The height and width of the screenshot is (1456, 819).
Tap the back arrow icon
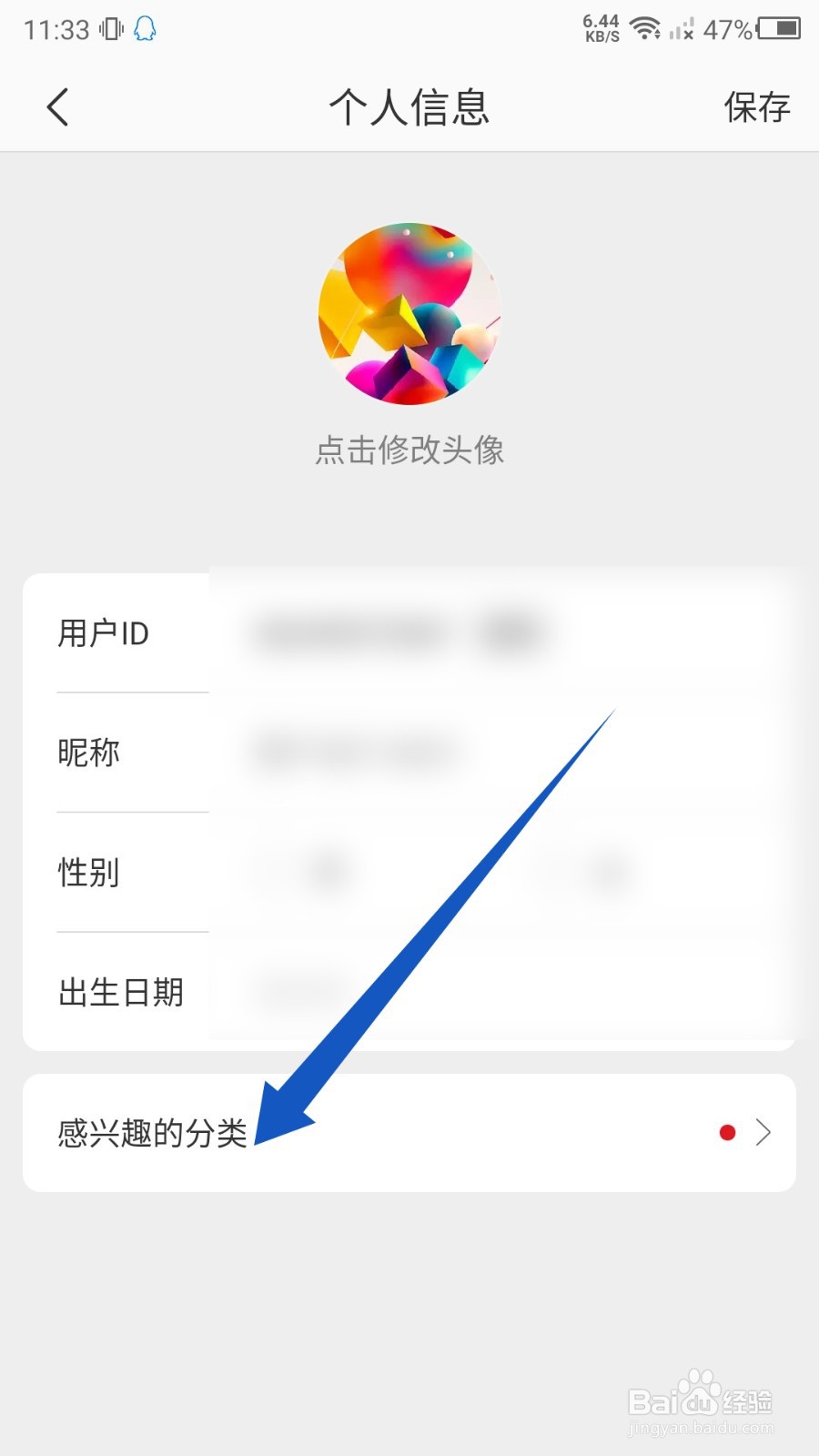tap(57, 106)
